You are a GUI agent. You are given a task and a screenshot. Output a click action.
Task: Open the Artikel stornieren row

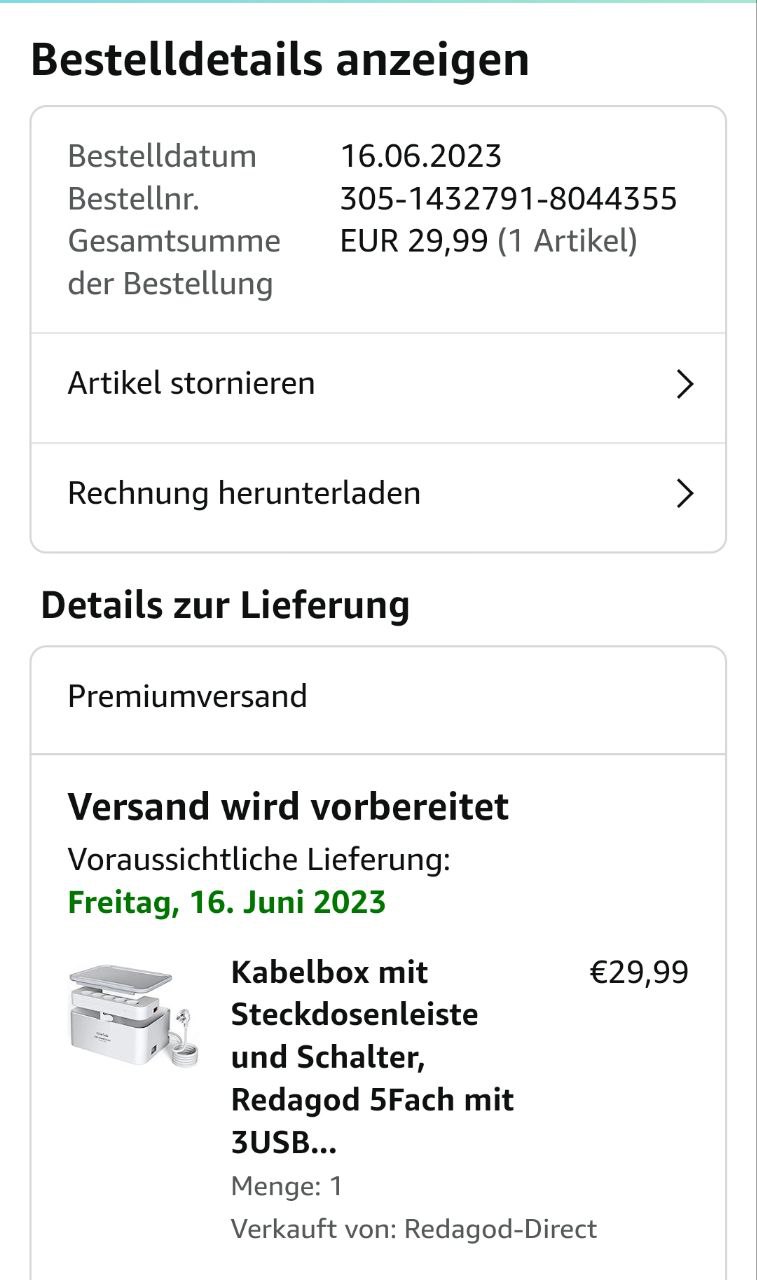click(x=378, y=385)
